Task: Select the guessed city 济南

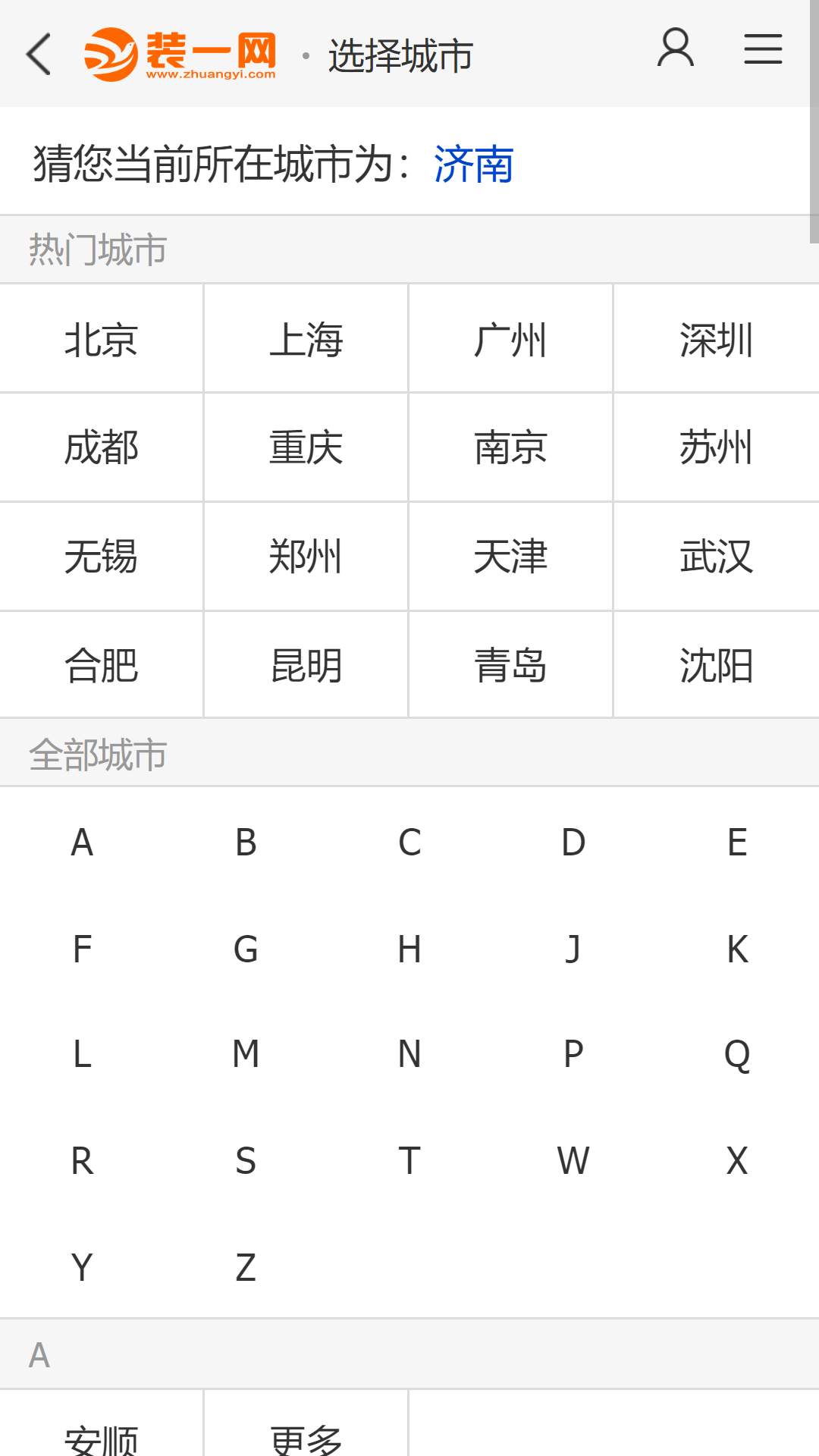Action: pos(474,164)
